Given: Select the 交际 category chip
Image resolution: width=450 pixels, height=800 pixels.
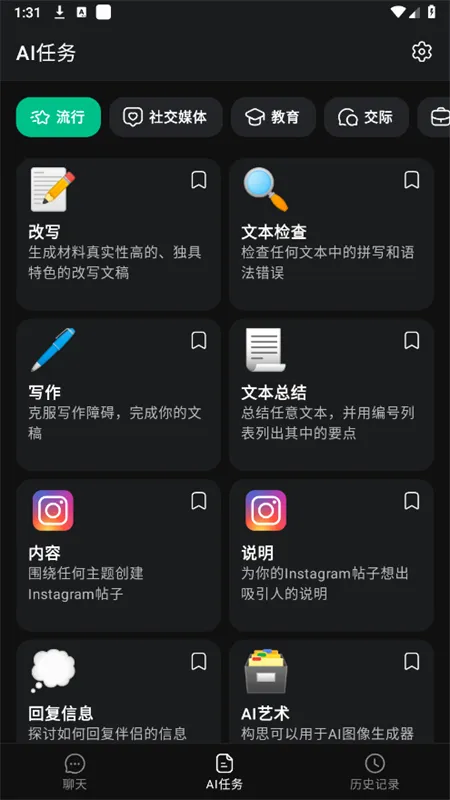Looking at the screenshot, I should (366, 117).
